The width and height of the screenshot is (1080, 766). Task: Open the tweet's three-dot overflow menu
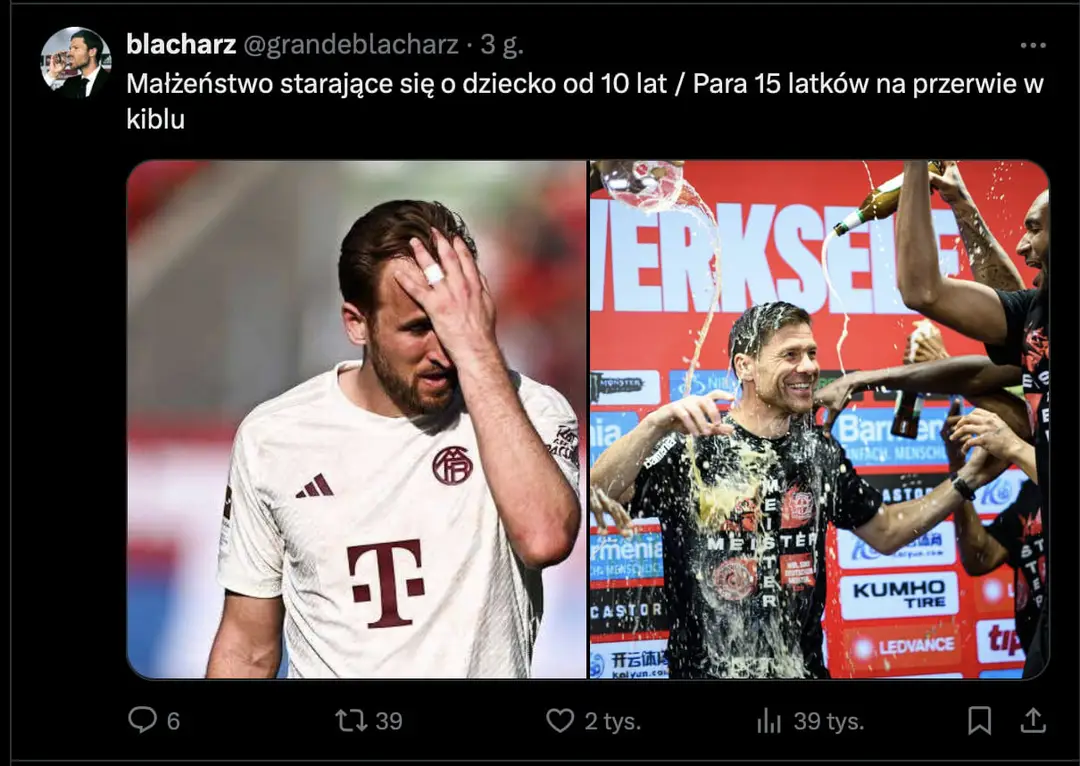pyautogui.click(x=1033, y=45)
